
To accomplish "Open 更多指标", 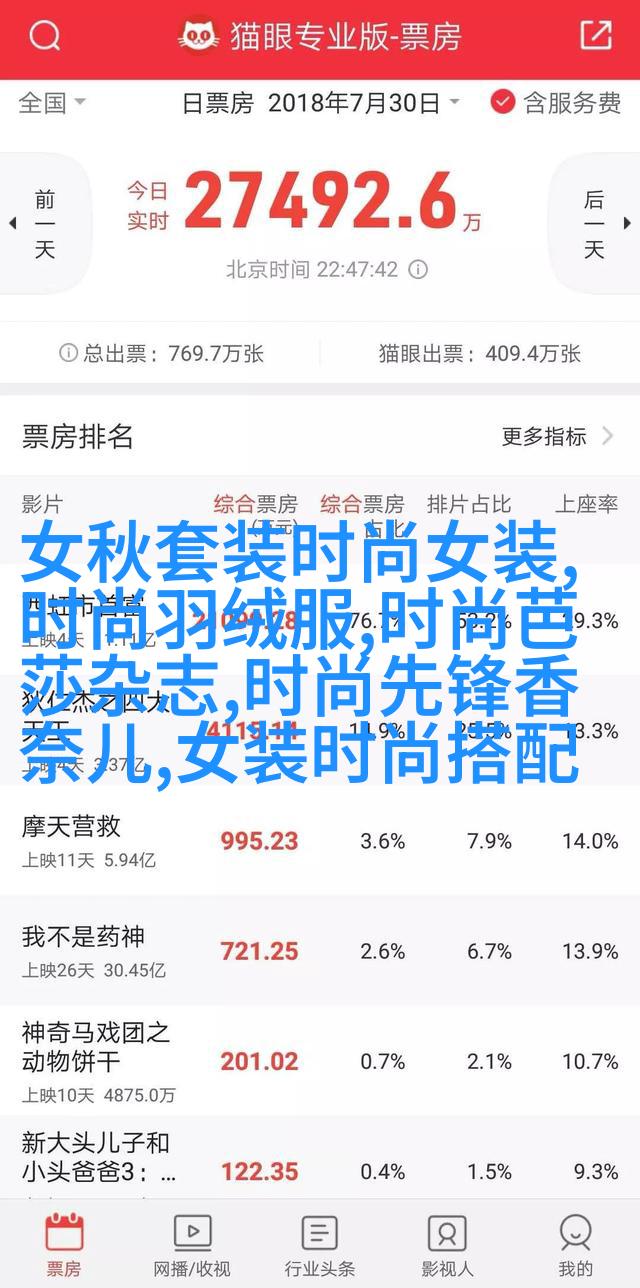I will (558, 436).
